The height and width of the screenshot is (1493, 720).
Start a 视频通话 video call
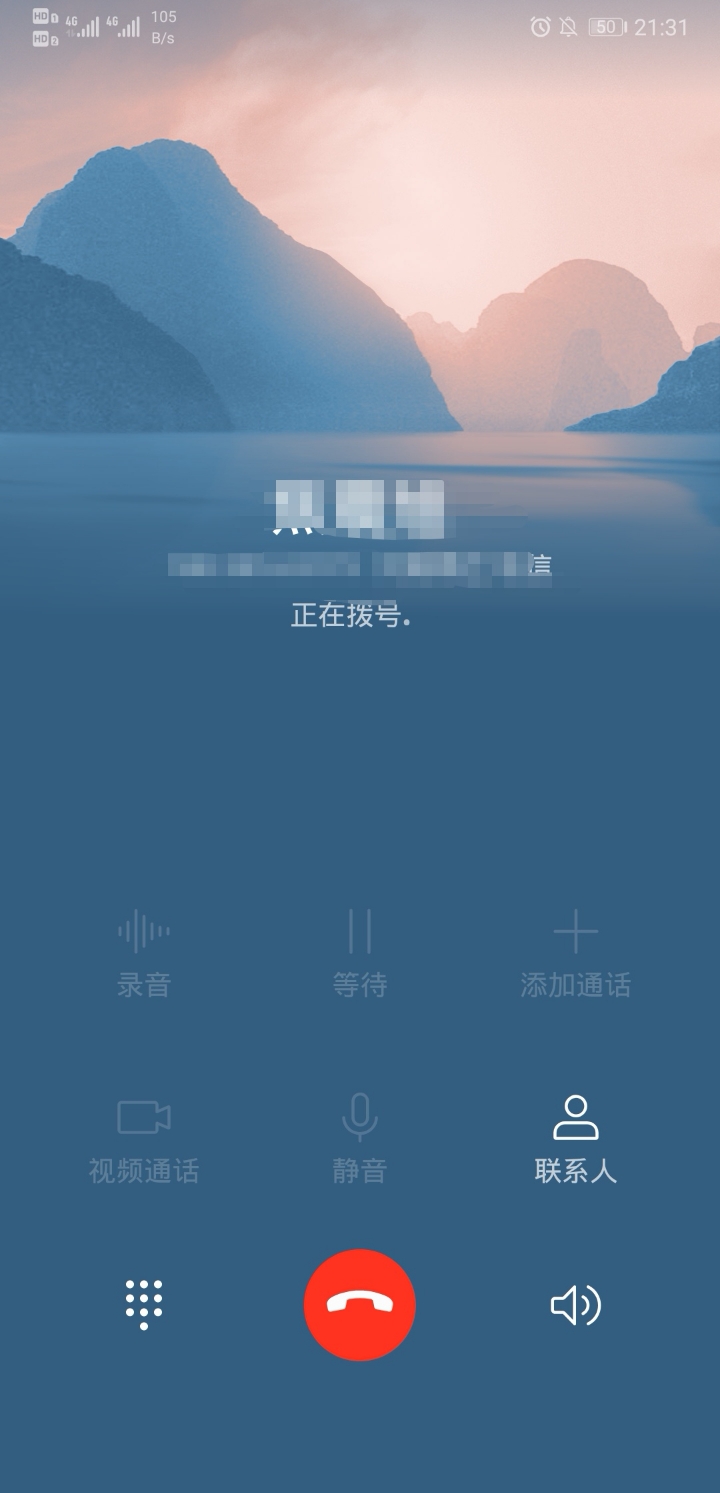click(x=144, y=1117)
